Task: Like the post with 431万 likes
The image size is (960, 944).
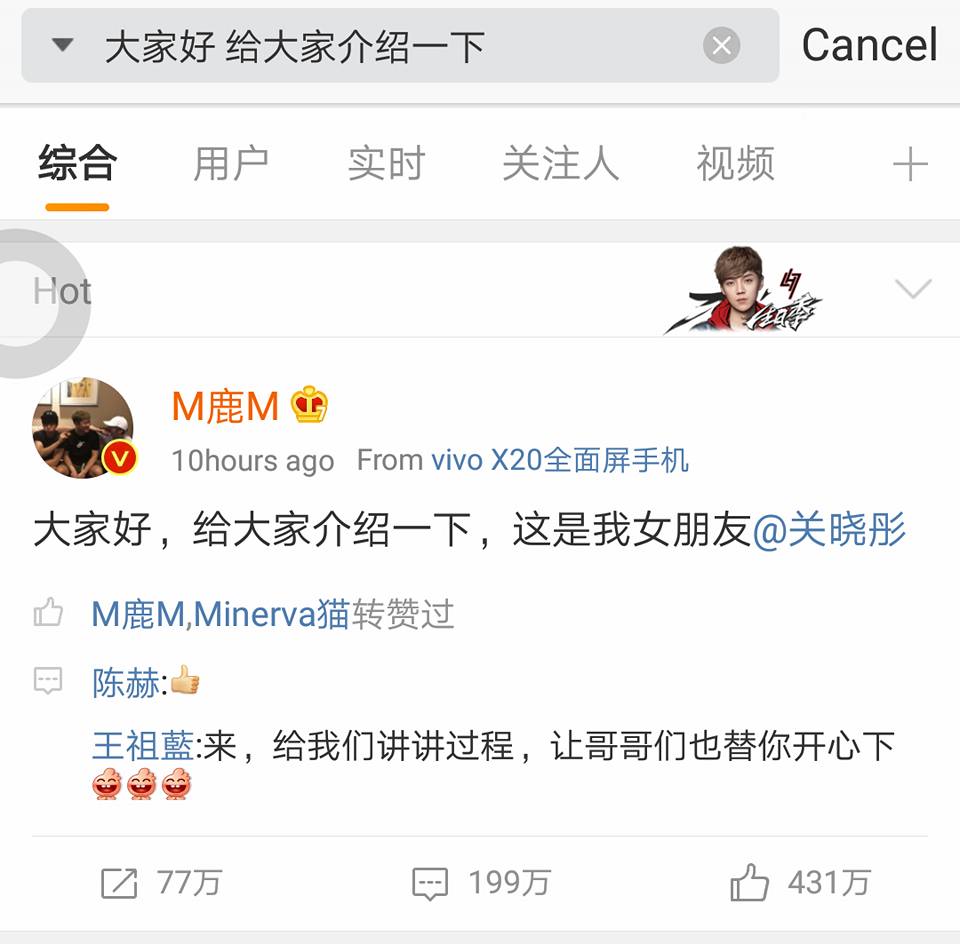Action: click(800, 882)
